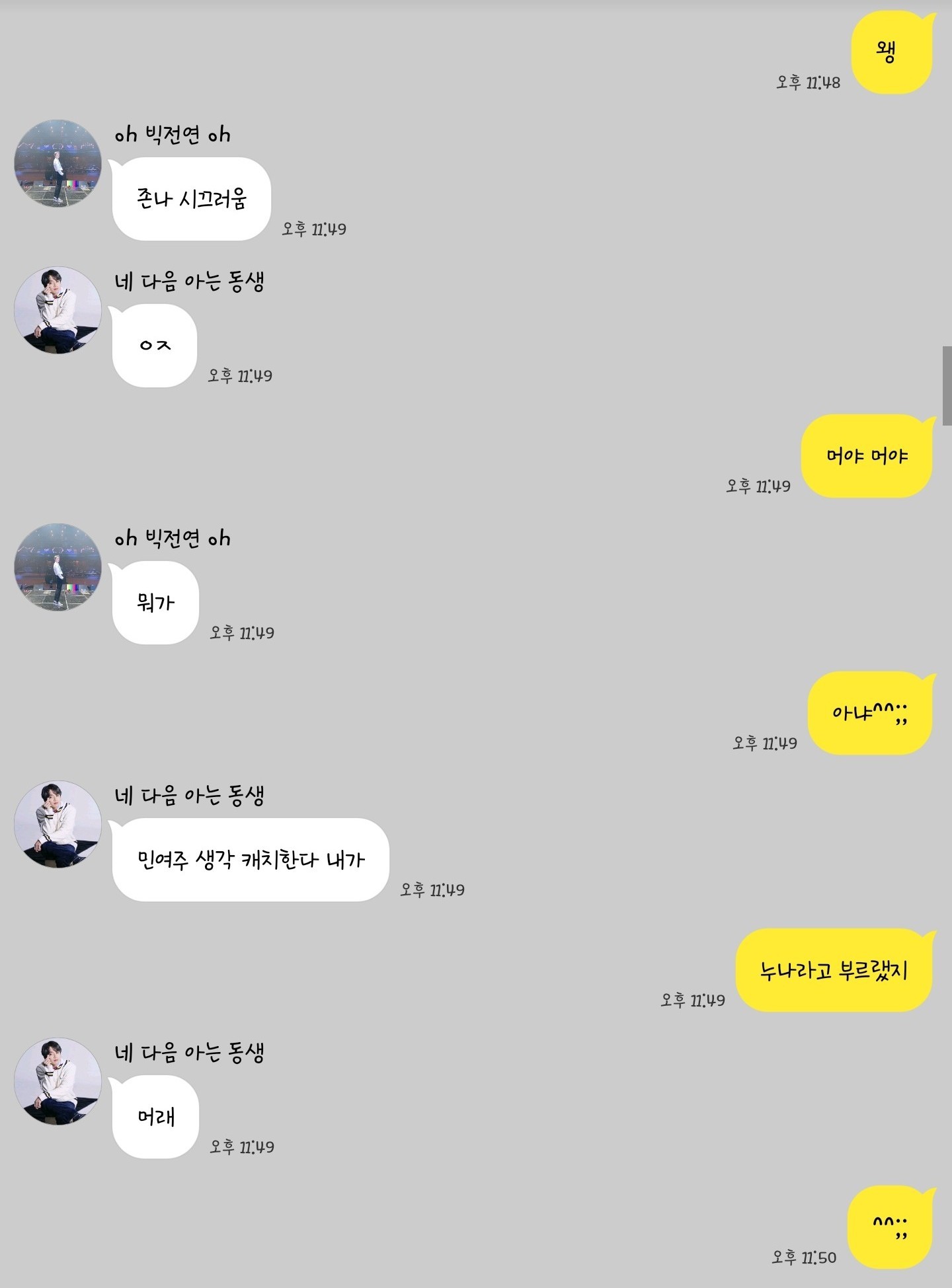Tap the profile picture next to 머래
Image resolution: width=952 pixels, height=1288 pixels.
pyautogui.click(x=58, y=1081)
